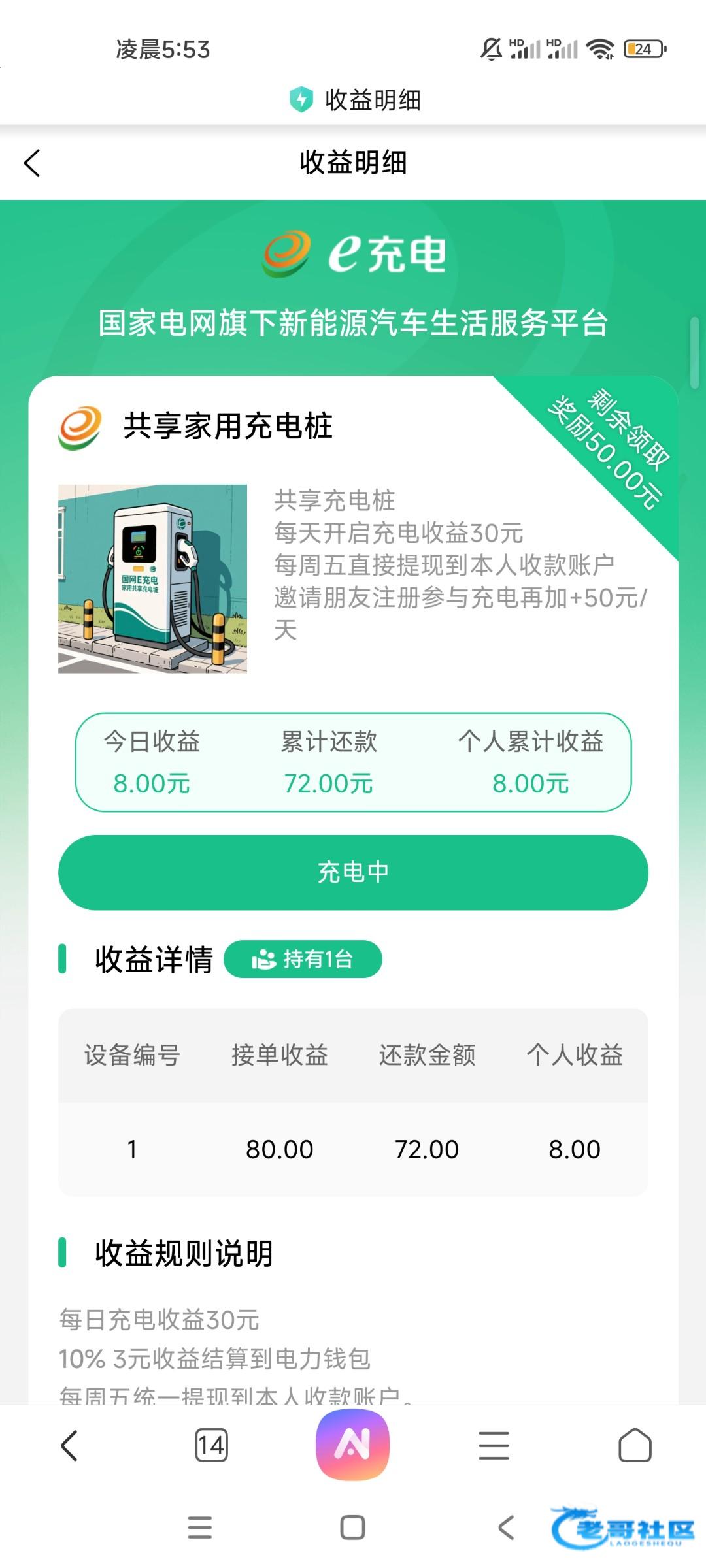Open the browser tabs counter showing 14
This screenshot has height=1568, width=706.
211,1445
